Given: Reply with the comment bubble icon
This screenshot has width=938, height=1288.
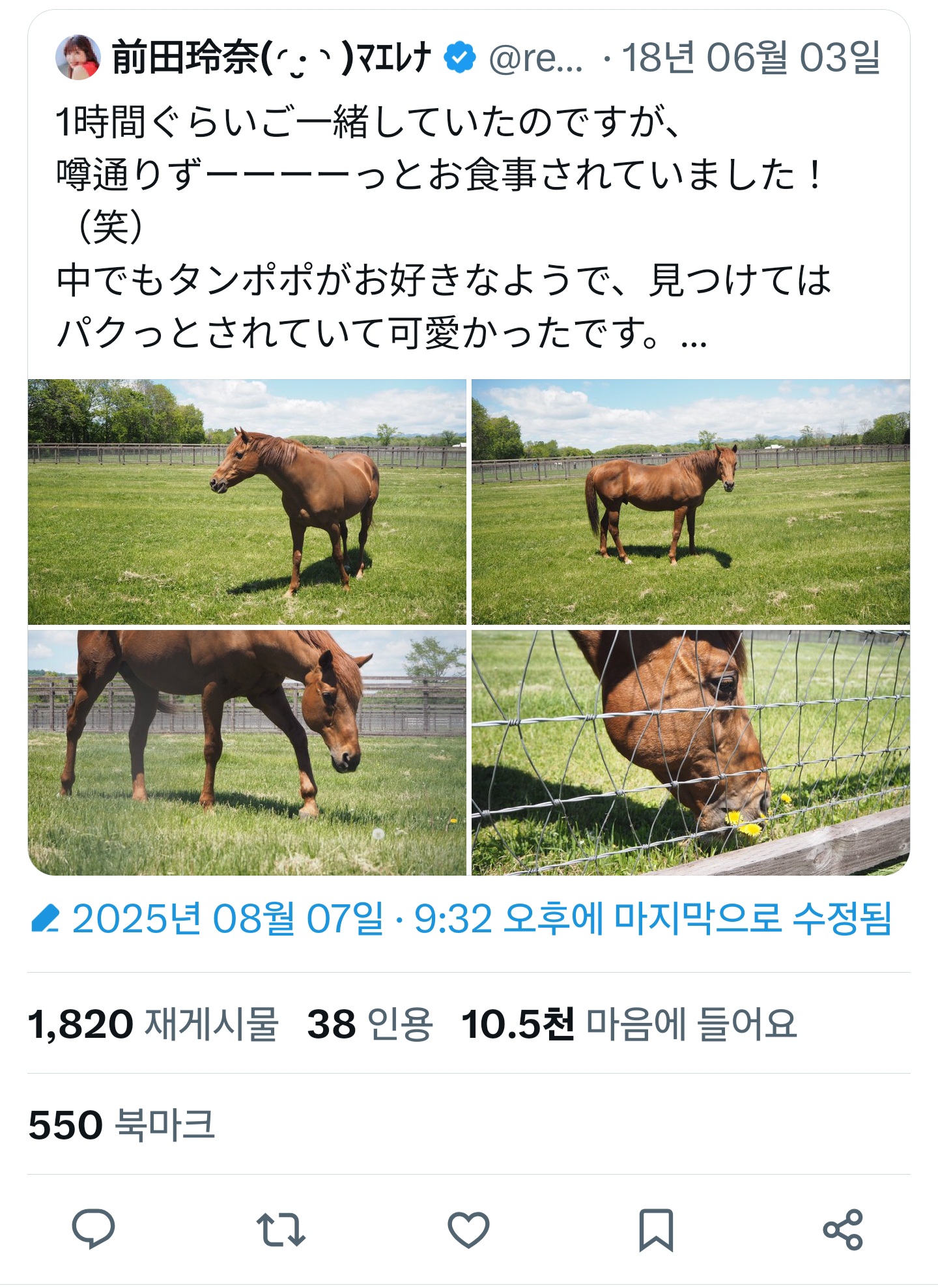Looking at the screenshot, I should 93,1229.
